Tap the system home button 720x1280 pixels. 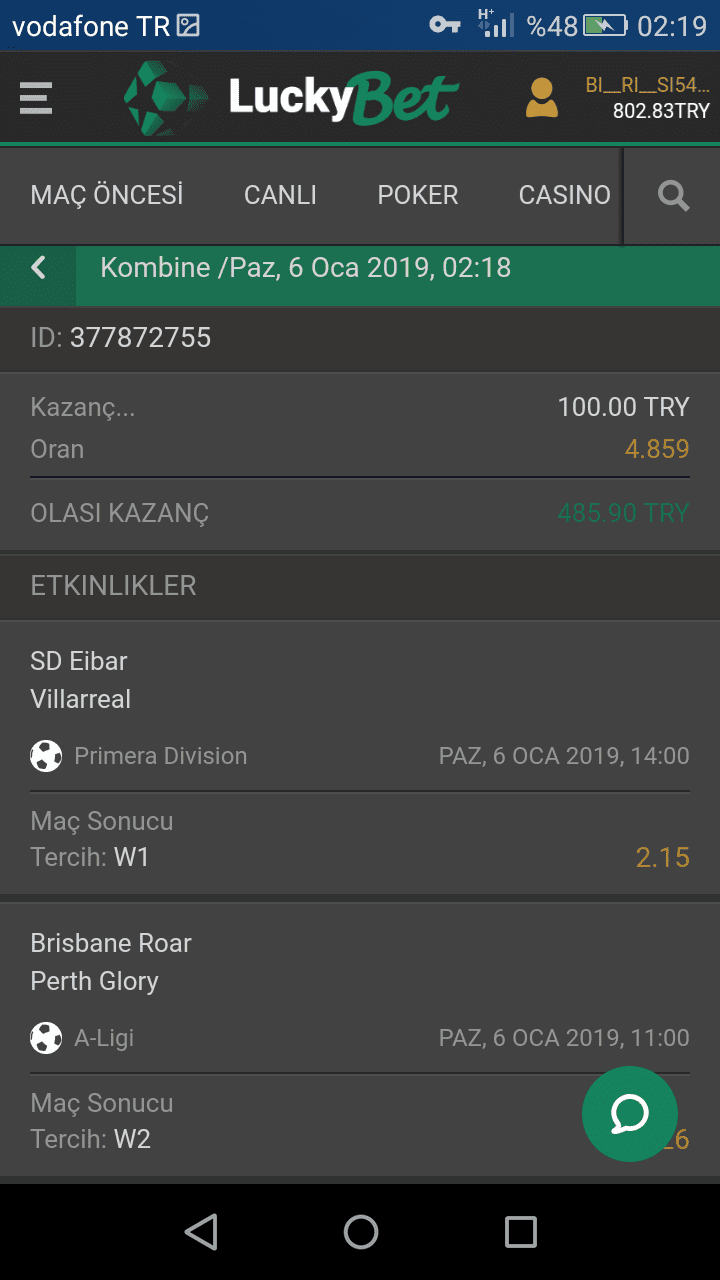click(x=361, y=1232)
